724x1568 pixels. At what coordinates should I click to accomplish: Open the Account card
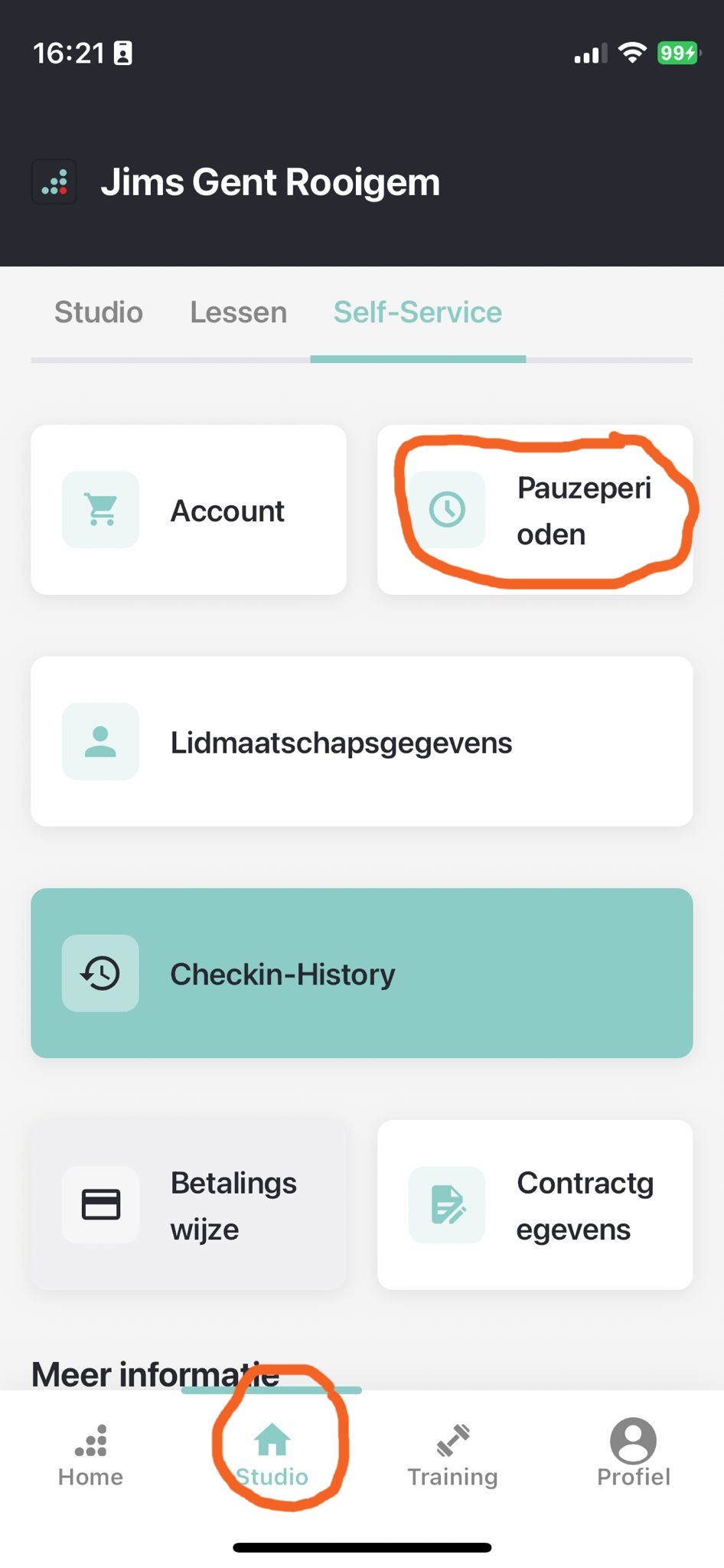tap(188, 510)
